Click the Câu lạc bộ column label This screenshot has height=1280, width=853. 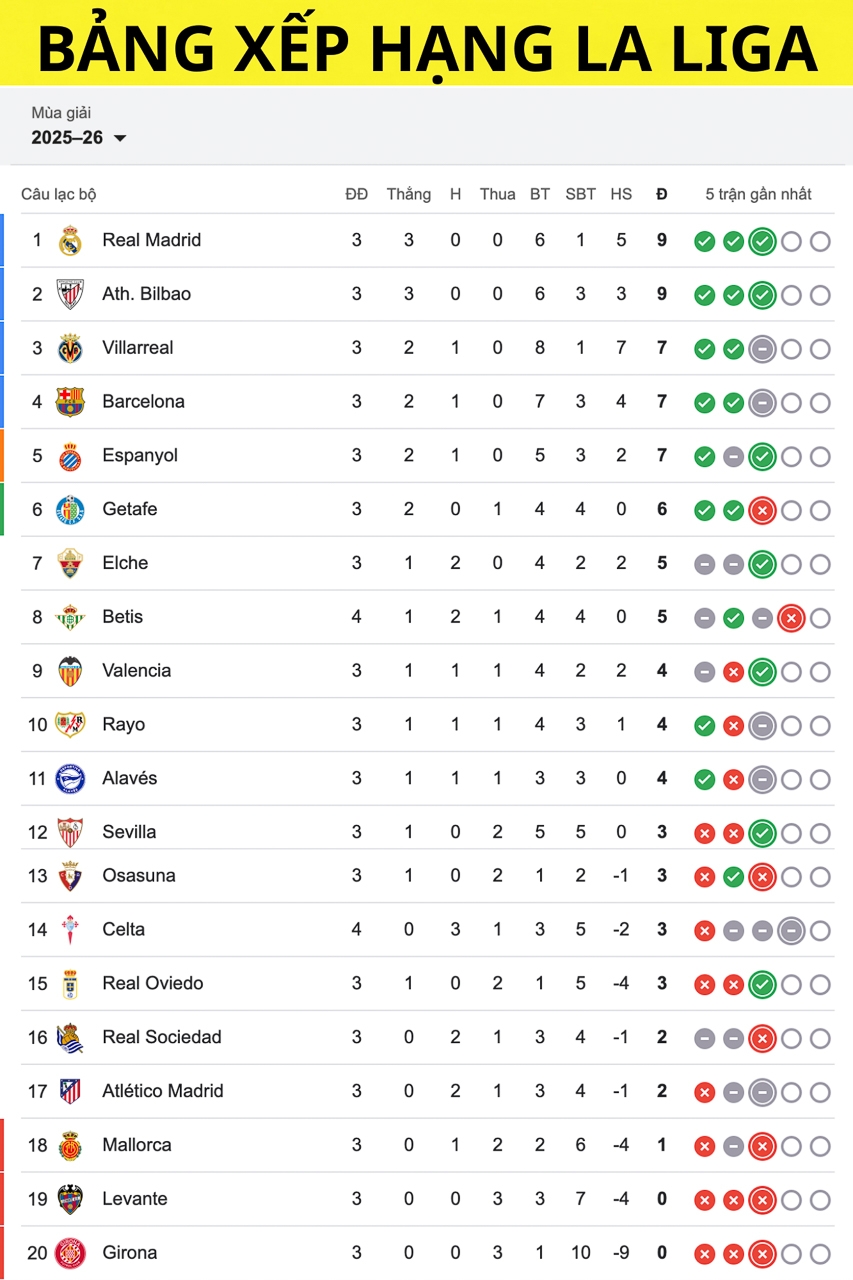click(x=59, y=194)
